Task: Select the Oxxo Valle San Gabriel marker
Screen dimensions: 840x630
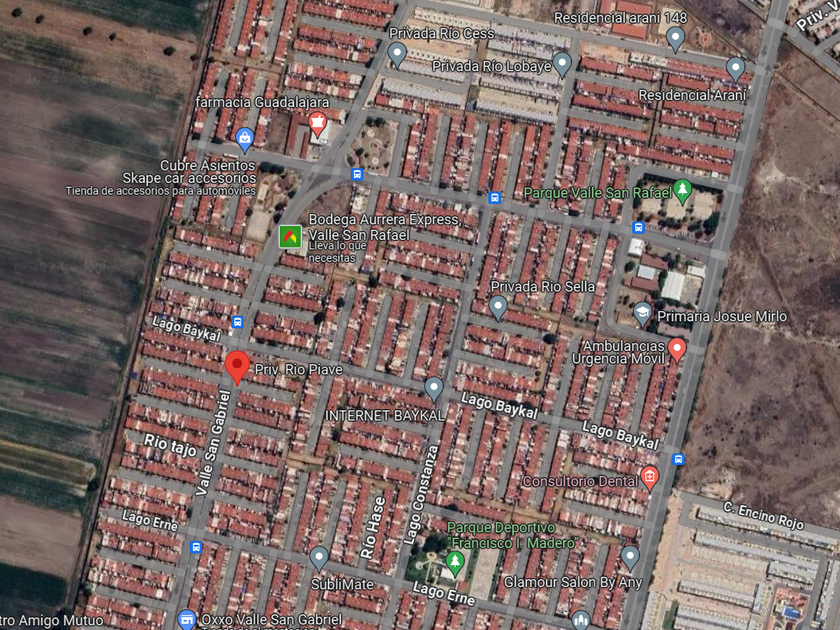Action: pyautogui.click(x=186, y=619)
